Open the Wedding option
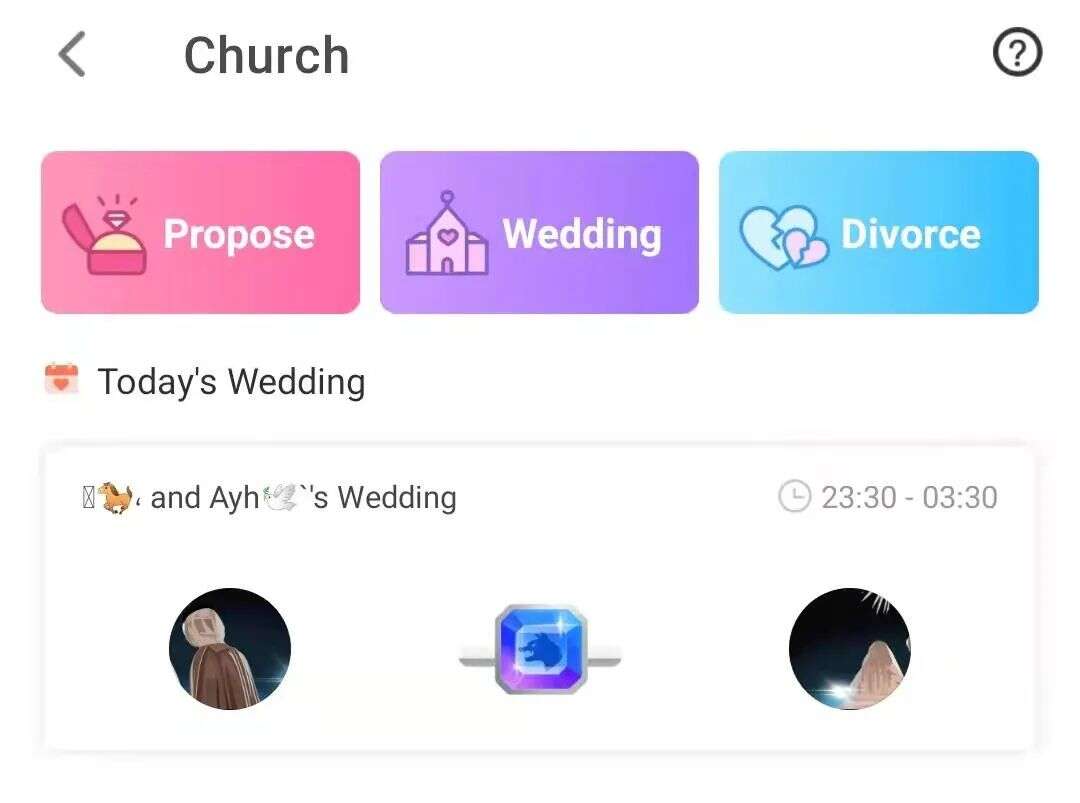 tap(539, 233)
